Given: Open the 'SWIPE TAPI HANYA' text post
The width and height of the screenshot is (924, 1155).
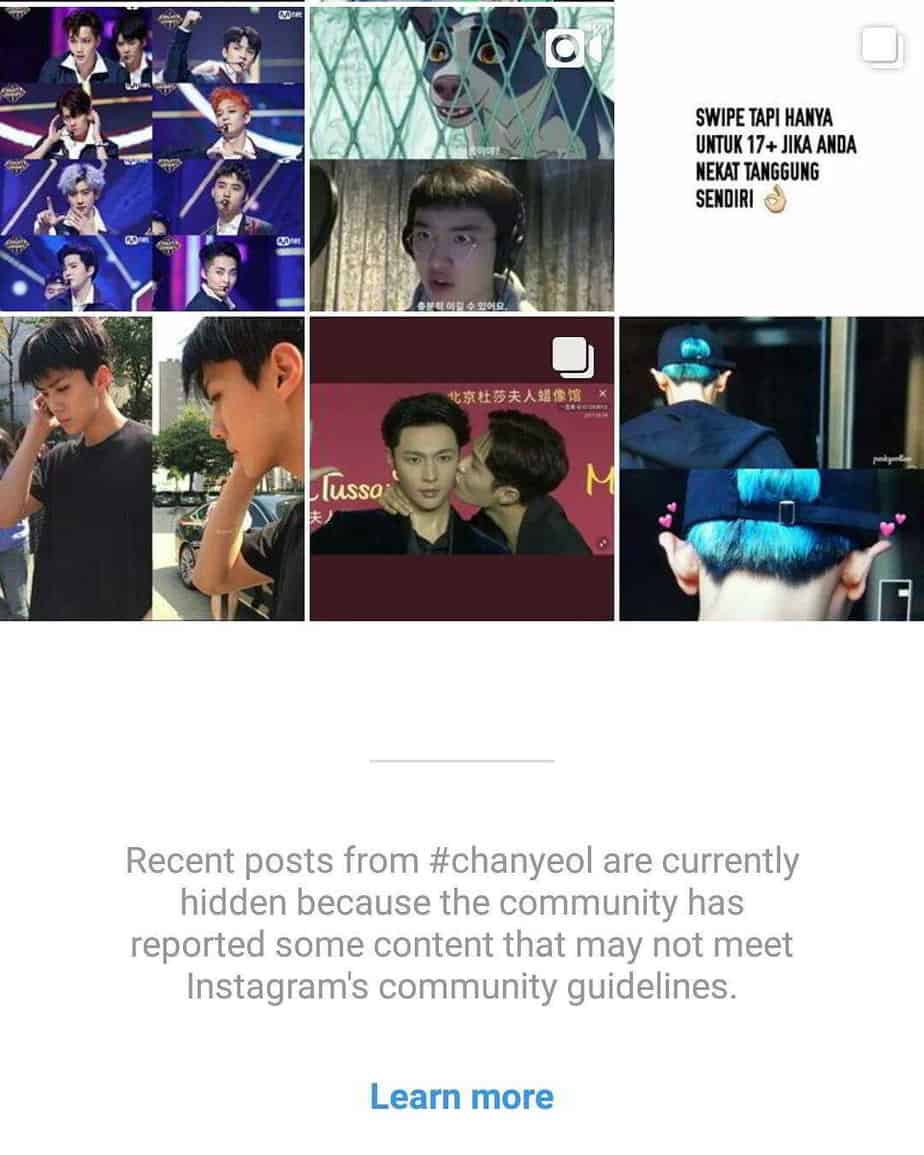Looking at the screenshot, I should [x=771, y=158].
